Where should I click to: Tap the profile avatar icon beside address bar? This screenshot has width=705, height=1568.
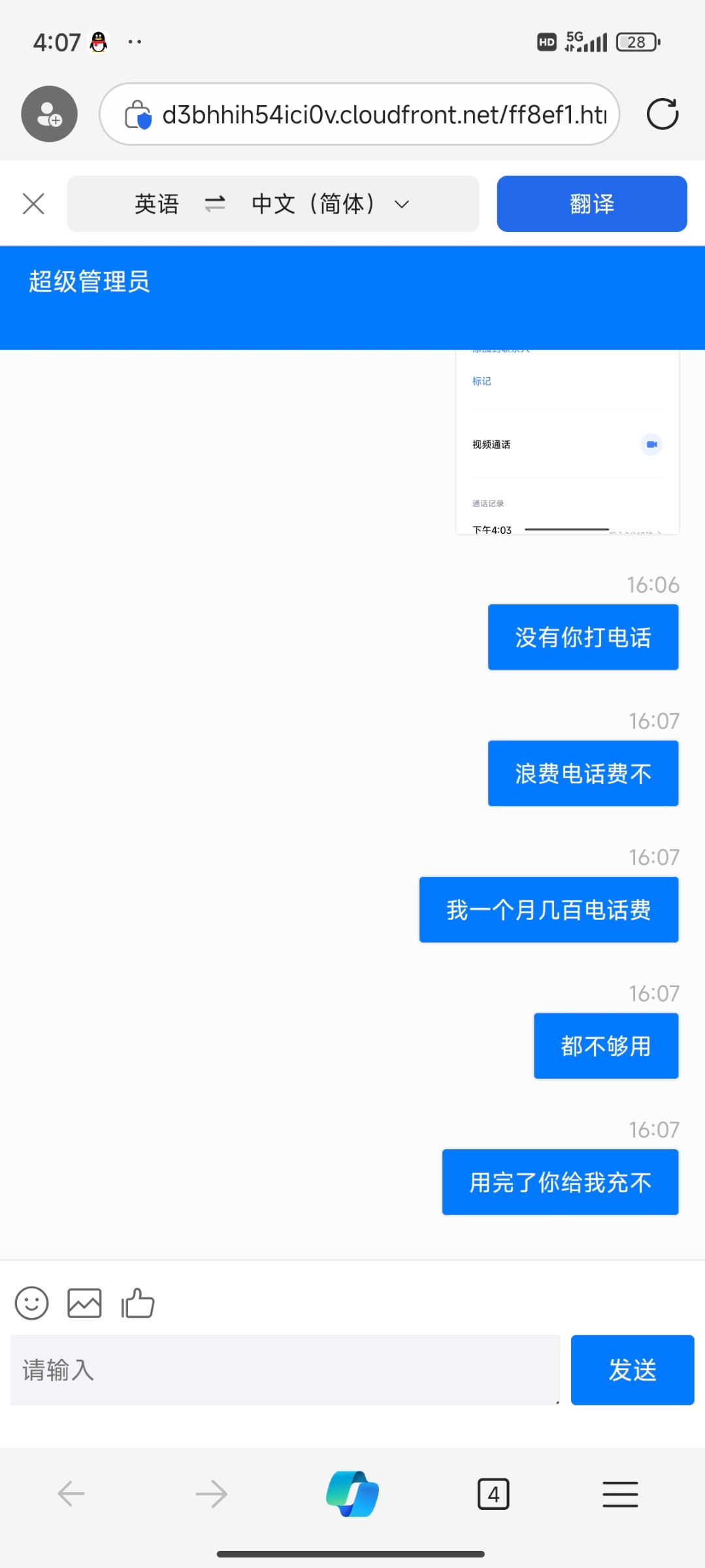click(x=49, y=114)
